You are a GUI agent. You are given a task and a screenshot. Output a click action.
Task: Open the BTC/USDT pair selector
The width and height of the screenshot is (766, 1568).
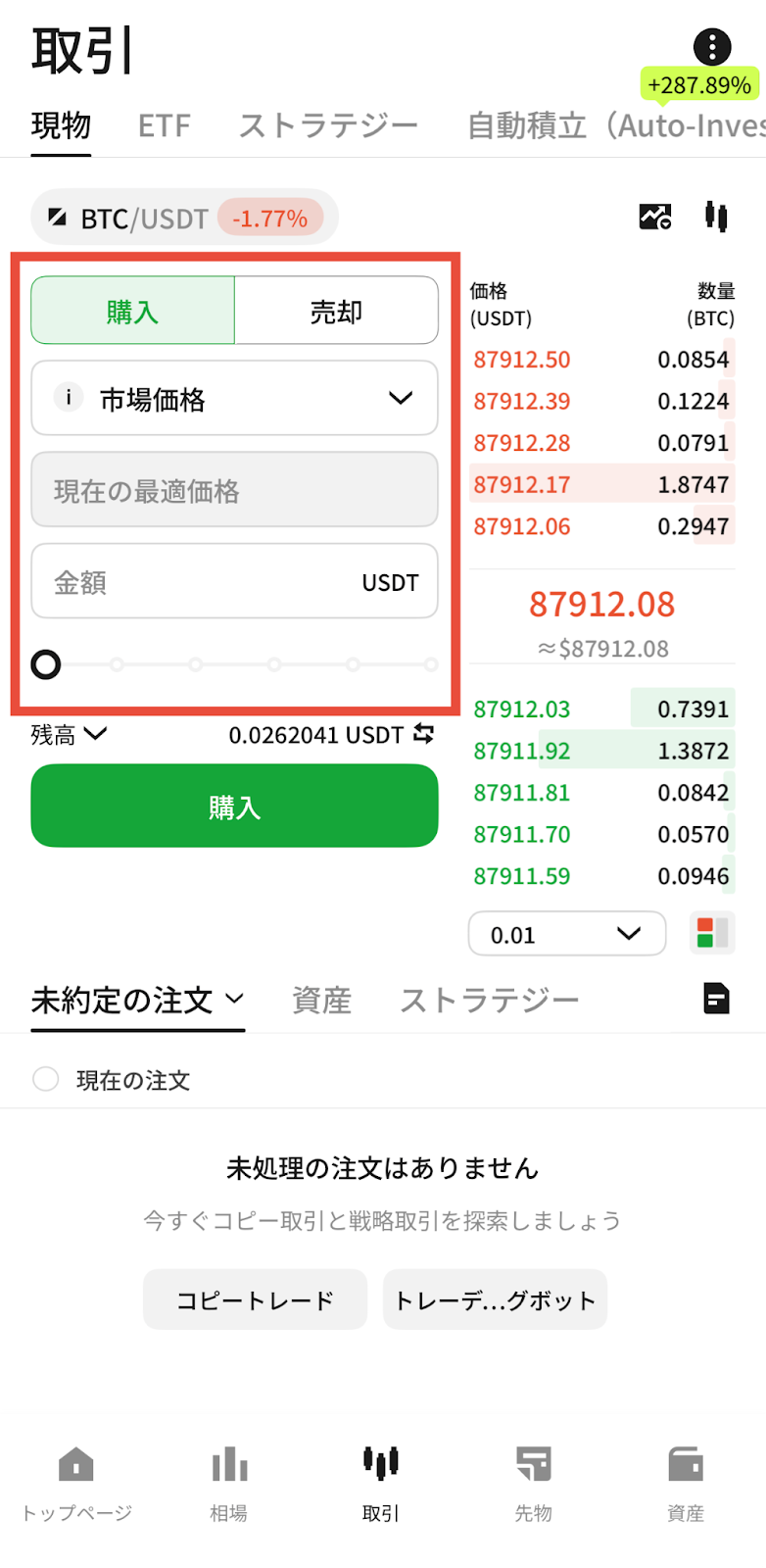pos(143,218)
